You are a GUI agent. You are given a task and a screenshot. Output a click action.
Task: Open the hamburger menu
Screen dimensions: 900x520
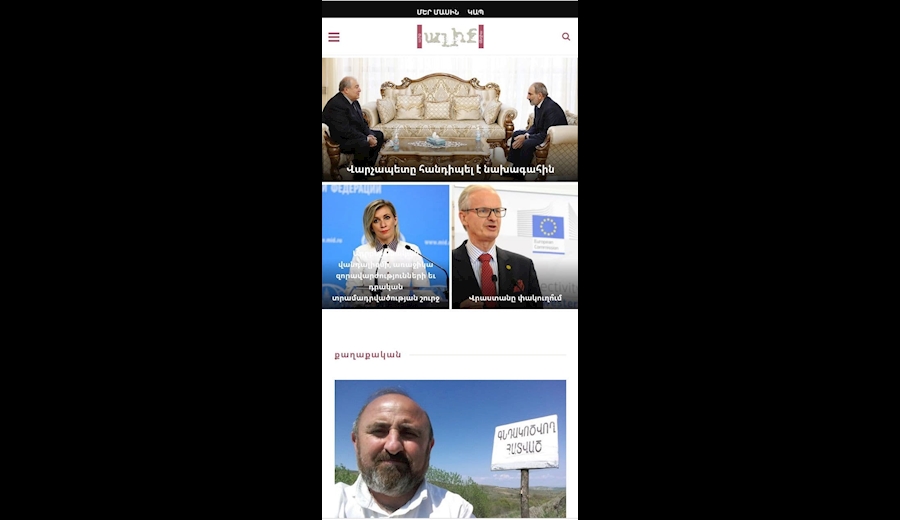(334, 37)
